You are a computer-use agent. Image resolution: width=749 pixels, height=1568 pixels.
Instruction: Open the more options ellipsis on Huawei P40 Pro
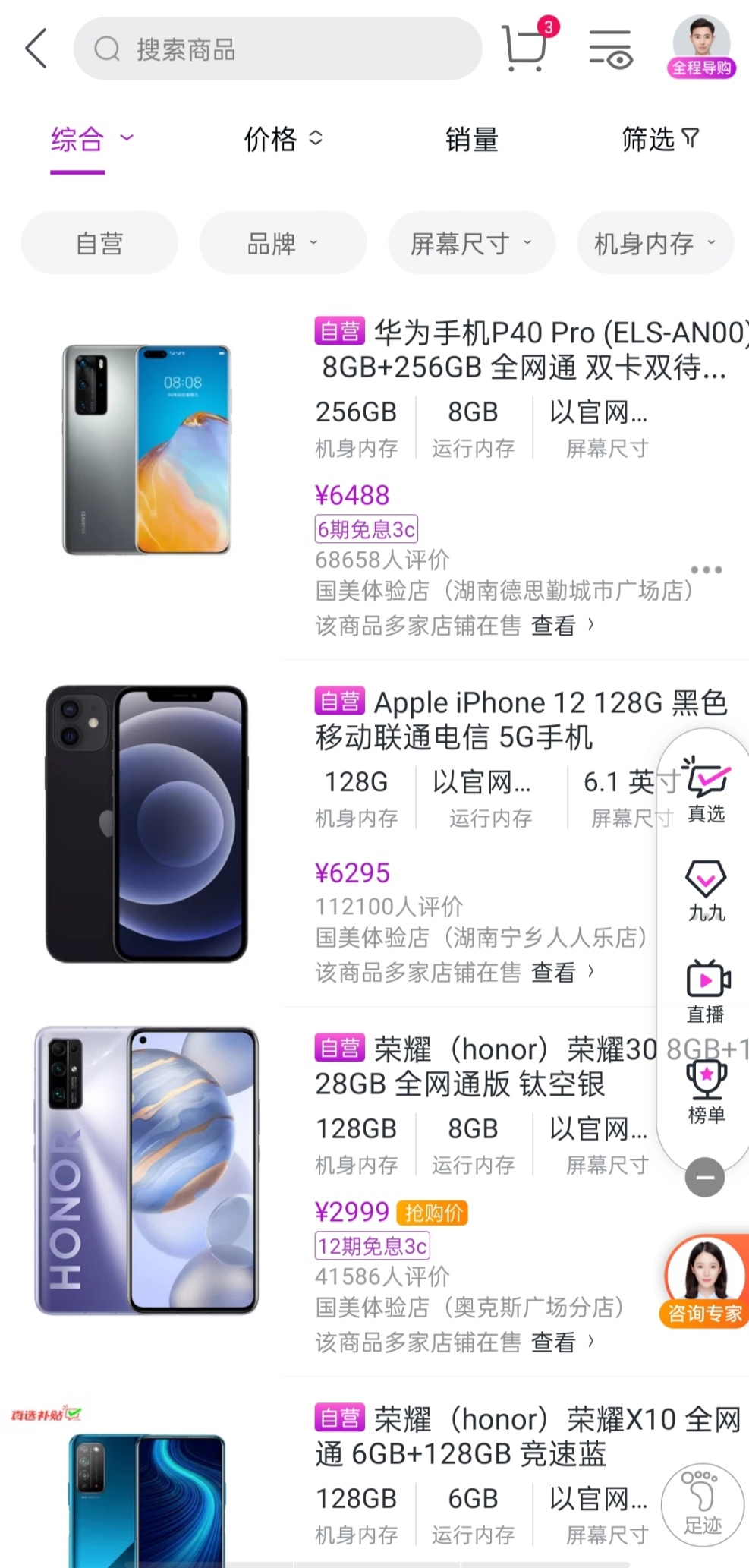[x=707, y=569]
